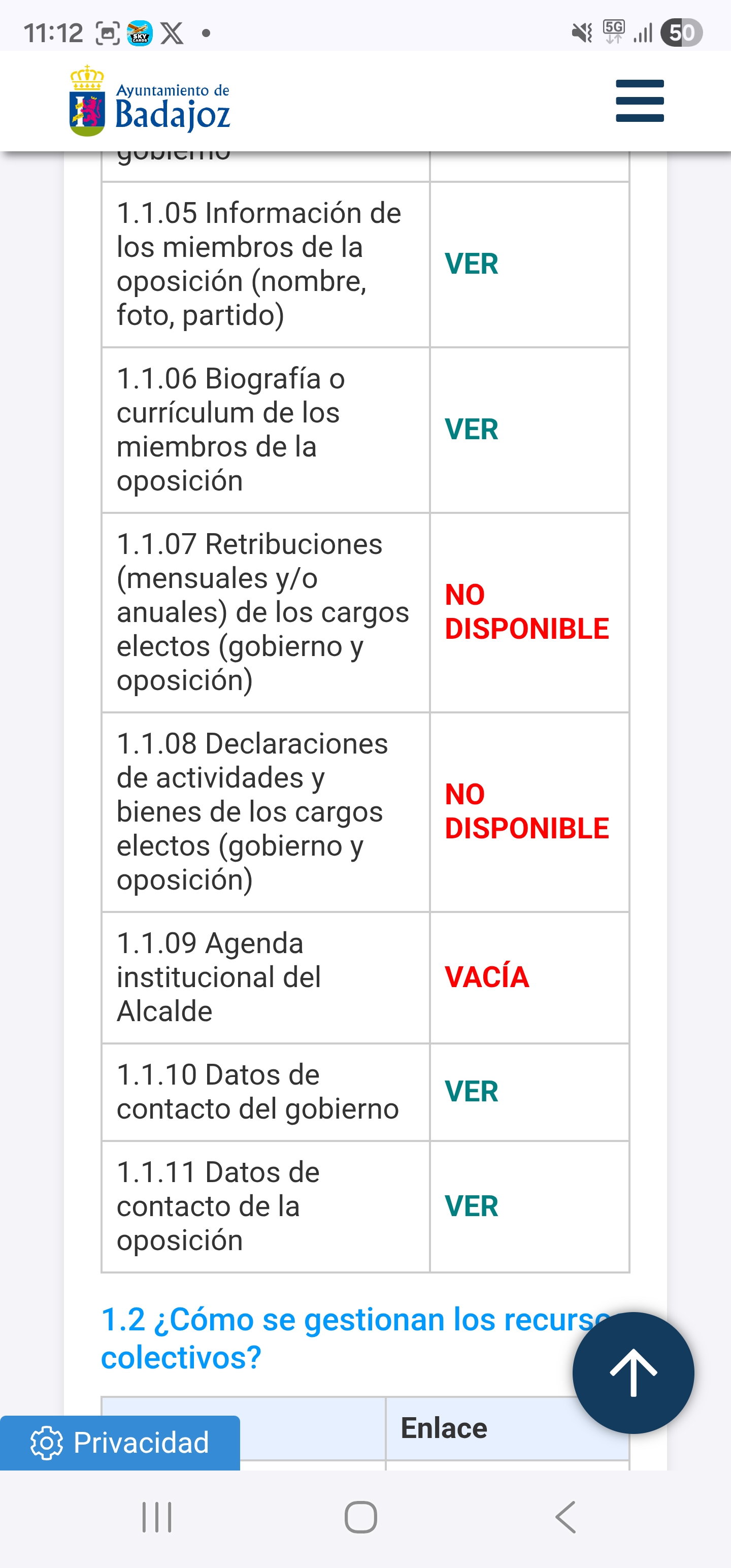Jump back to top with the arrow button
Screen dimensions: 731x1568
[x=633, y=1373]
